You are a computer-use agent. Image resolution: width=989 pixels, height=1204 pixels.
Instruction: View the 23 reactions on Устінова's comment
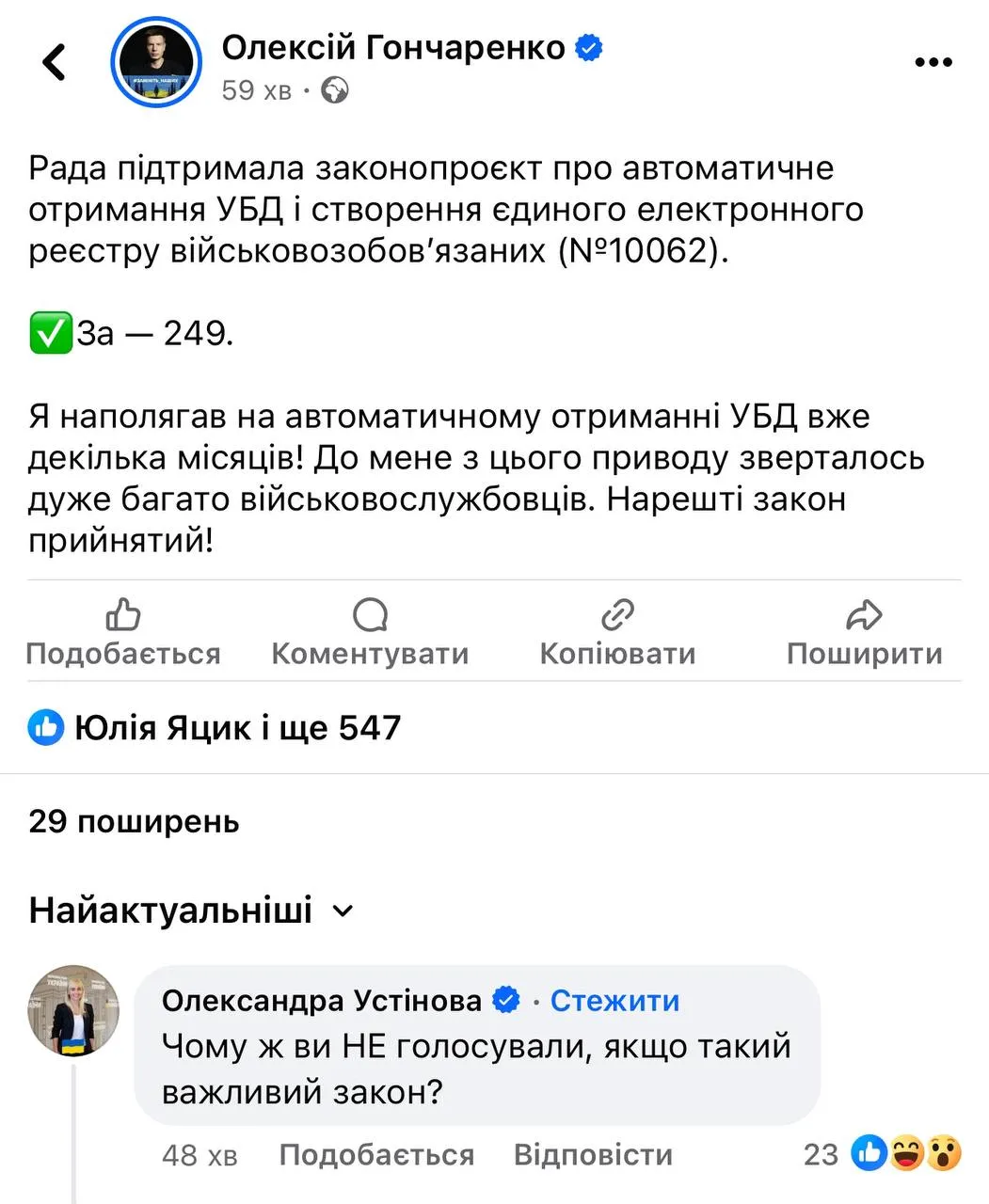click(x=882, y=1153)
